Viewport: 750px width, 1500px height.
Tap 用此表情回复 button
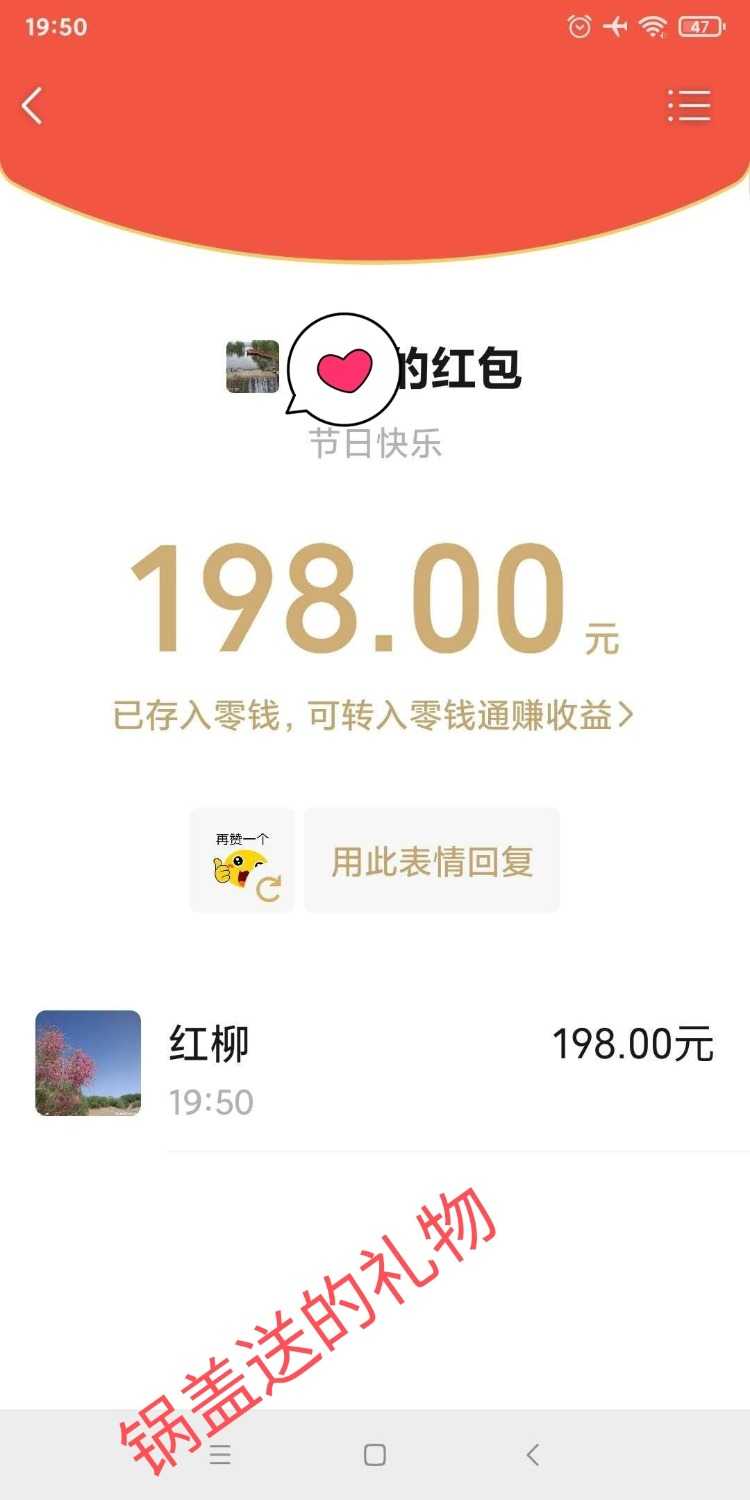pyautogui.click(x=432, y=861)
